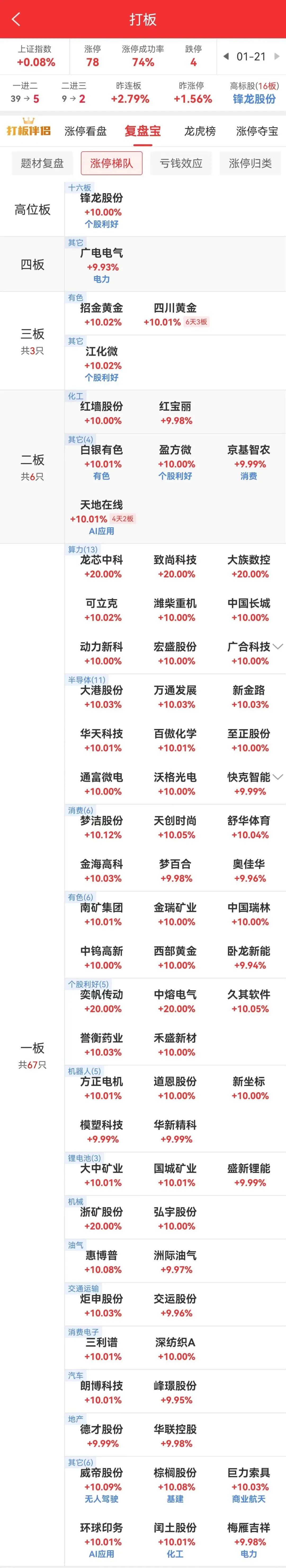Switch to the 涨停看盘 tab
The image size is (286, 1568).
[85, 131]
